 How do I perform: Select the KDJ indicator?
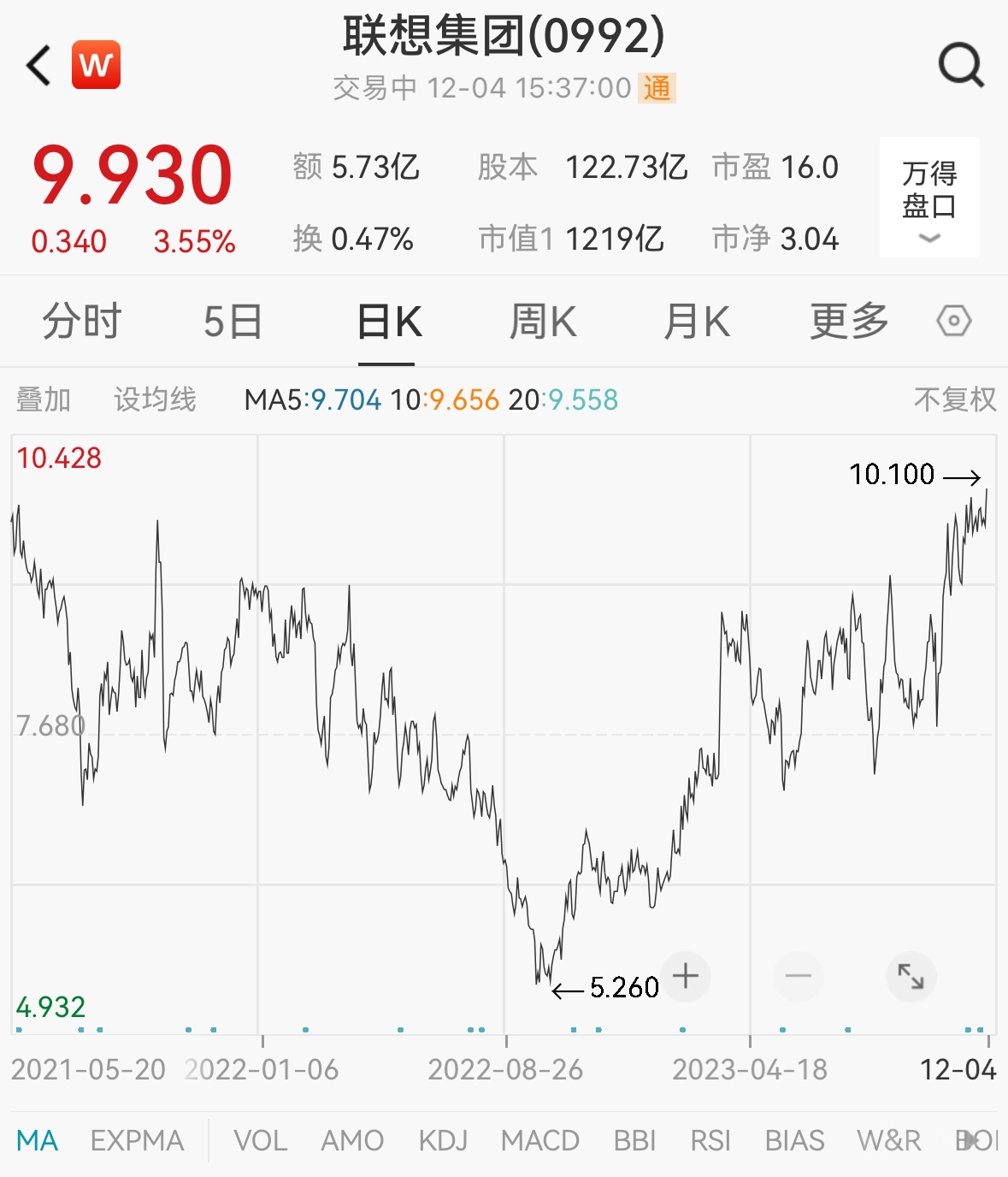(x=443, y=1140)
